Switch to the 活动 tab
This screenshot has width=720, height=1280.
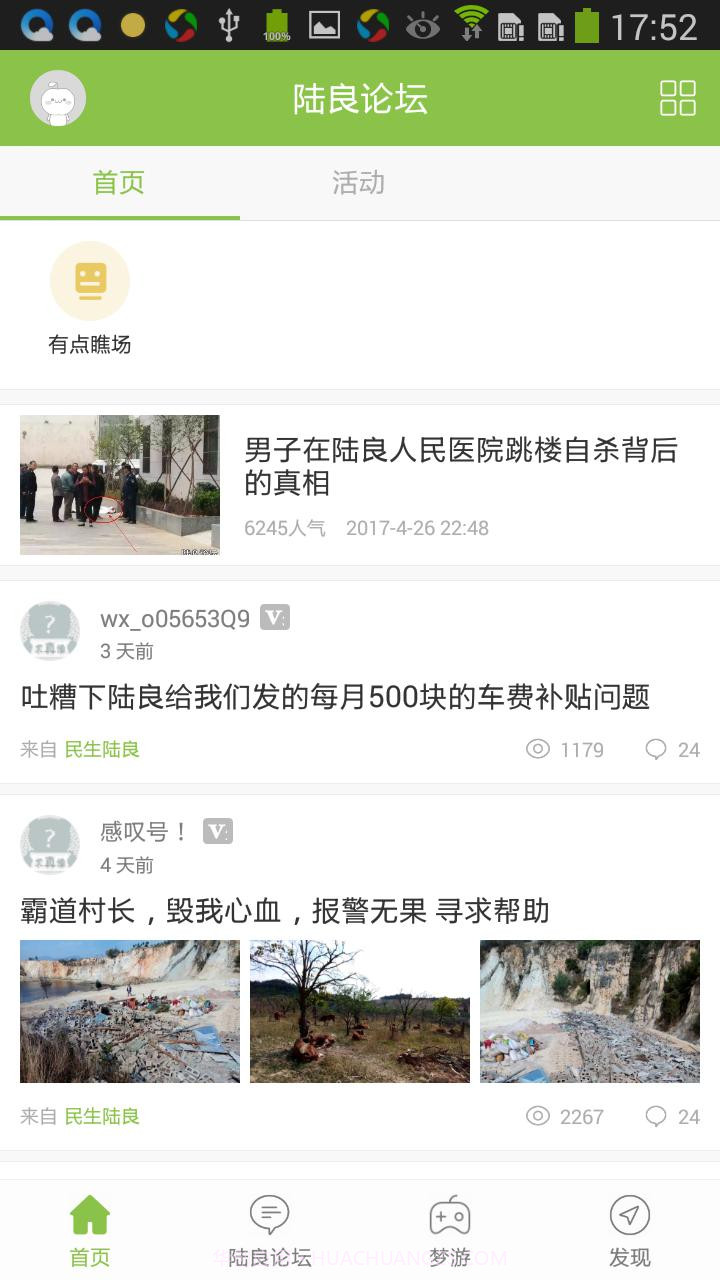point(359,183)
